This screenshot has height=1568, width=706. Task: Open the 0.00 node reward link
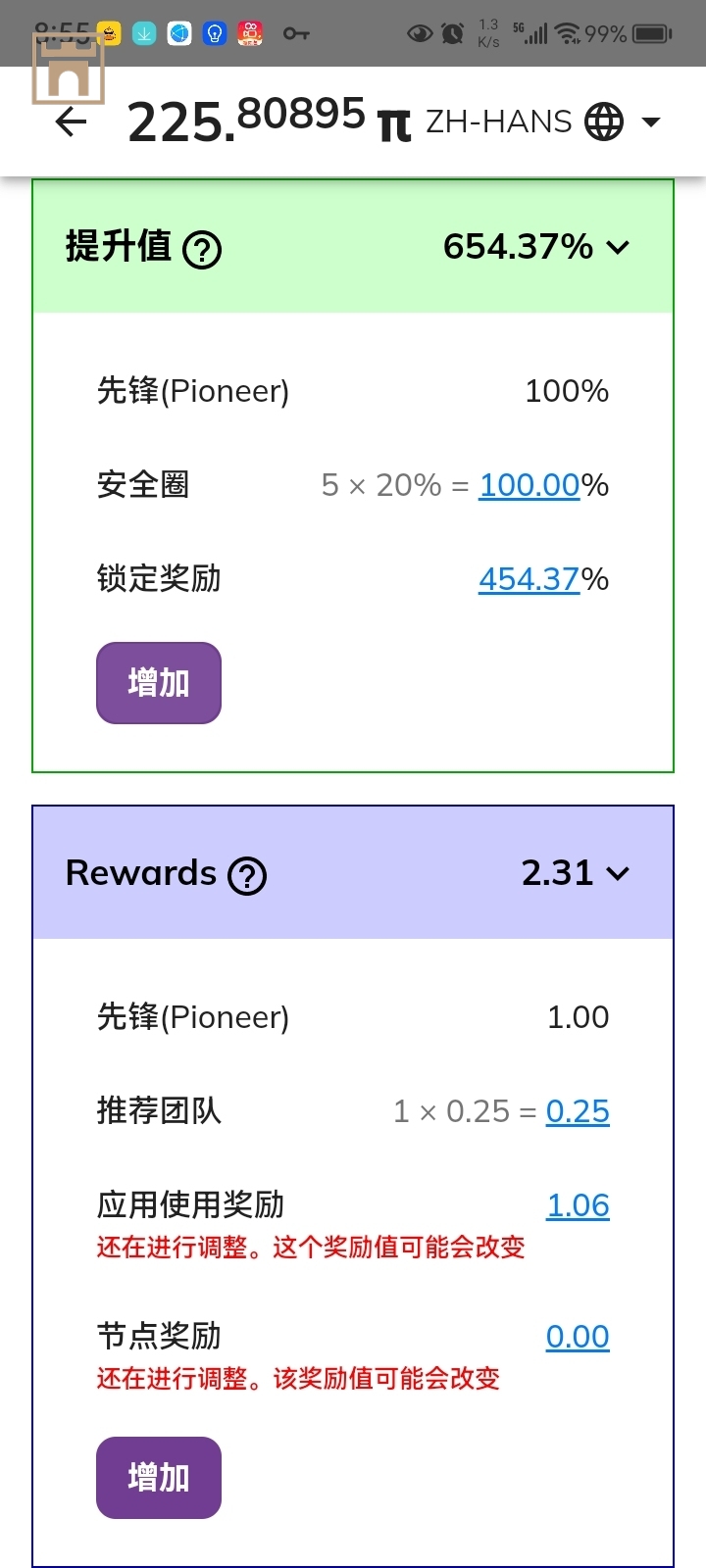pyautogui.click(x=578, y=1337)
